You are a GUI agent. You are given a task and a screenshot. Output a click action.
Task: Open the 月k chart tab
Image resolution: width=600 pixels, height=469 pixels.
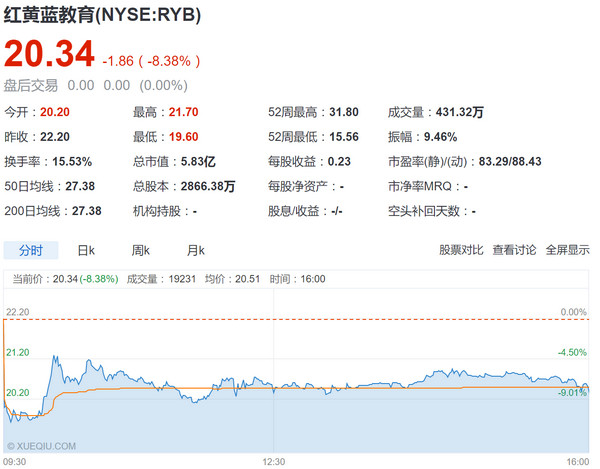pos(195,250)
